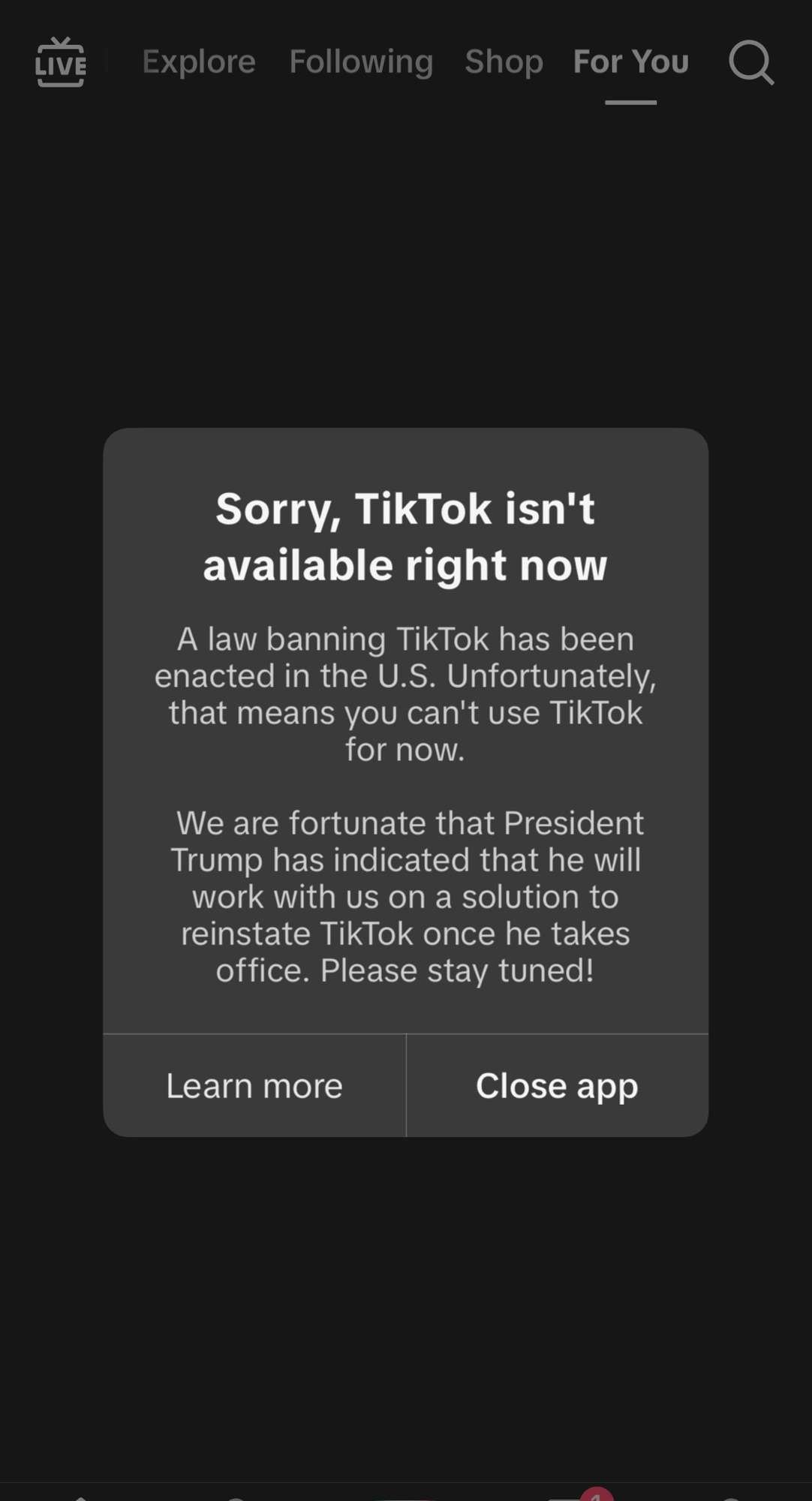Tap the Learn more button
The width and height of the screenshot is (812, 1501).
(254, 1085)
